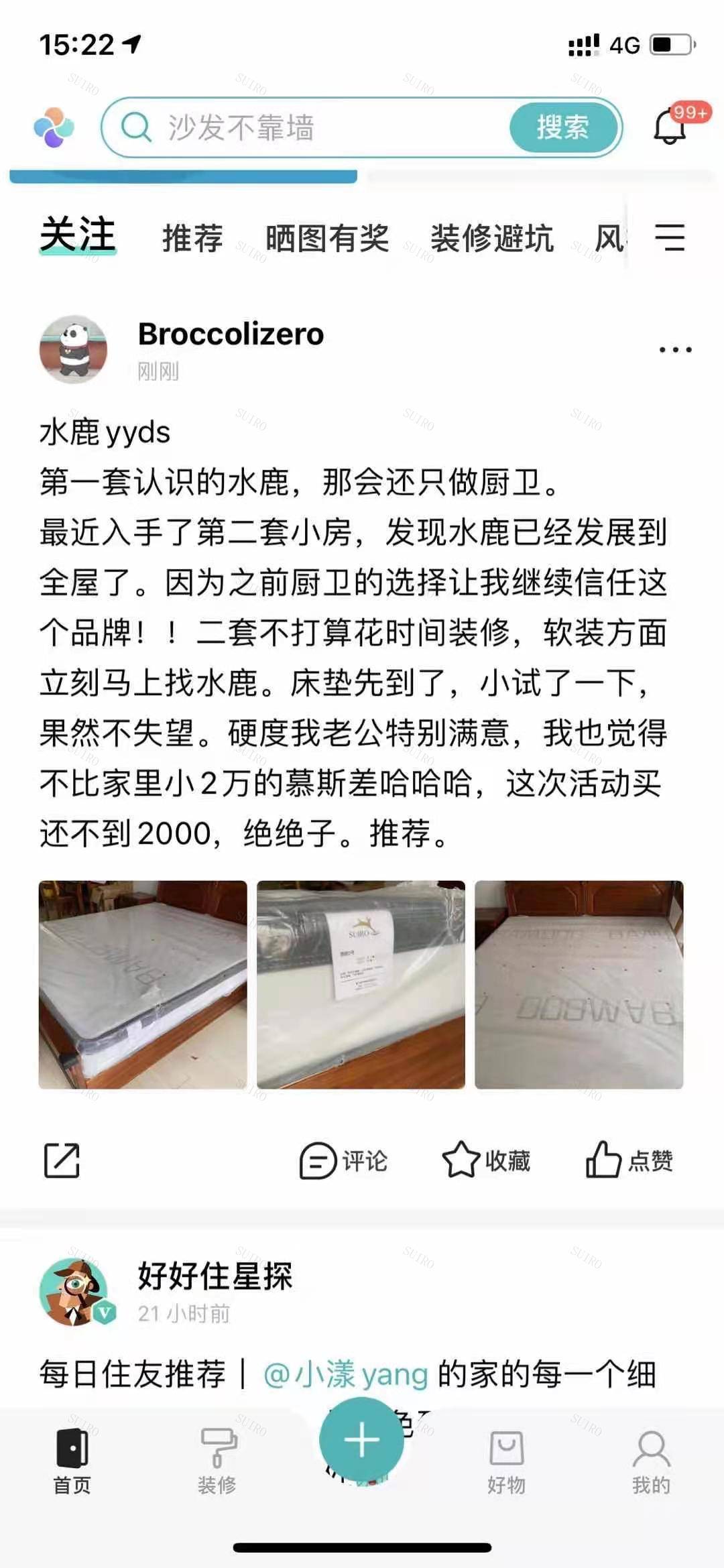View the first mattress photo
Image resolution: width=724 pixels, height=1568 pixels.
pyautogui.click(x=143, y=985)
